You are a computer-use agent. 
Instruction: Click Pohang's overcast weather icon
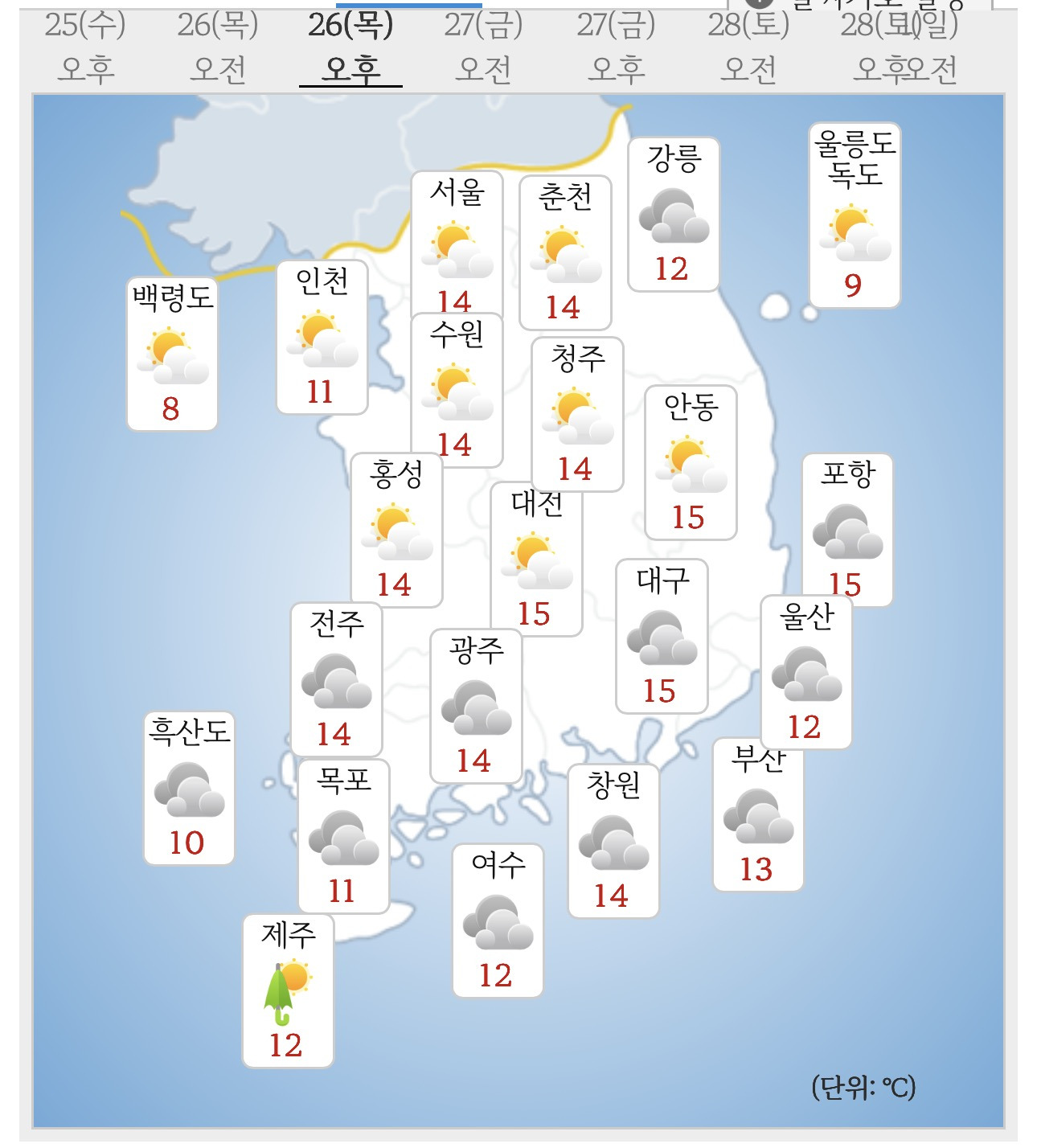(848, 528)
